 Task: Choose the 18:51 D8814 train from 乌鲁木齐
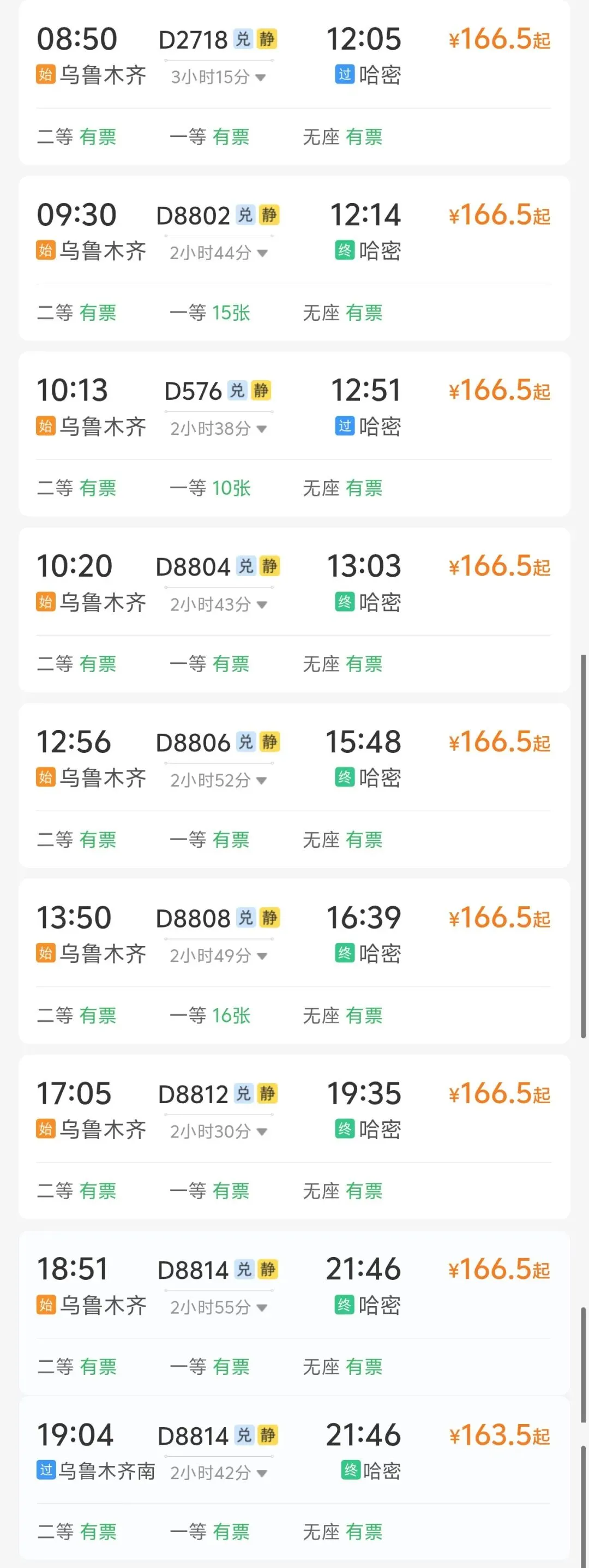[294, 1313]
